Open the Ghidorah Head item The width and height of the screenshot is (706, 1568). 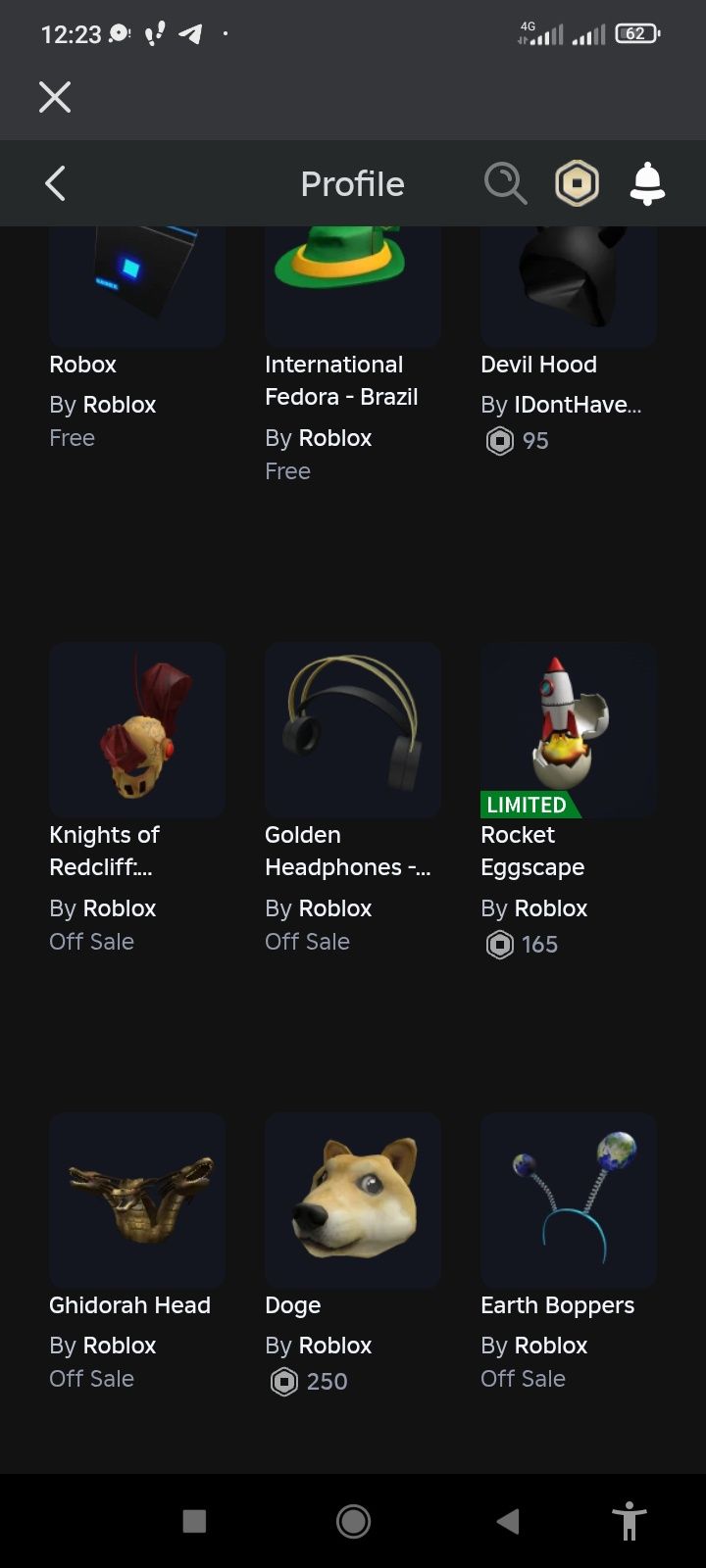tap(137, 1200)
